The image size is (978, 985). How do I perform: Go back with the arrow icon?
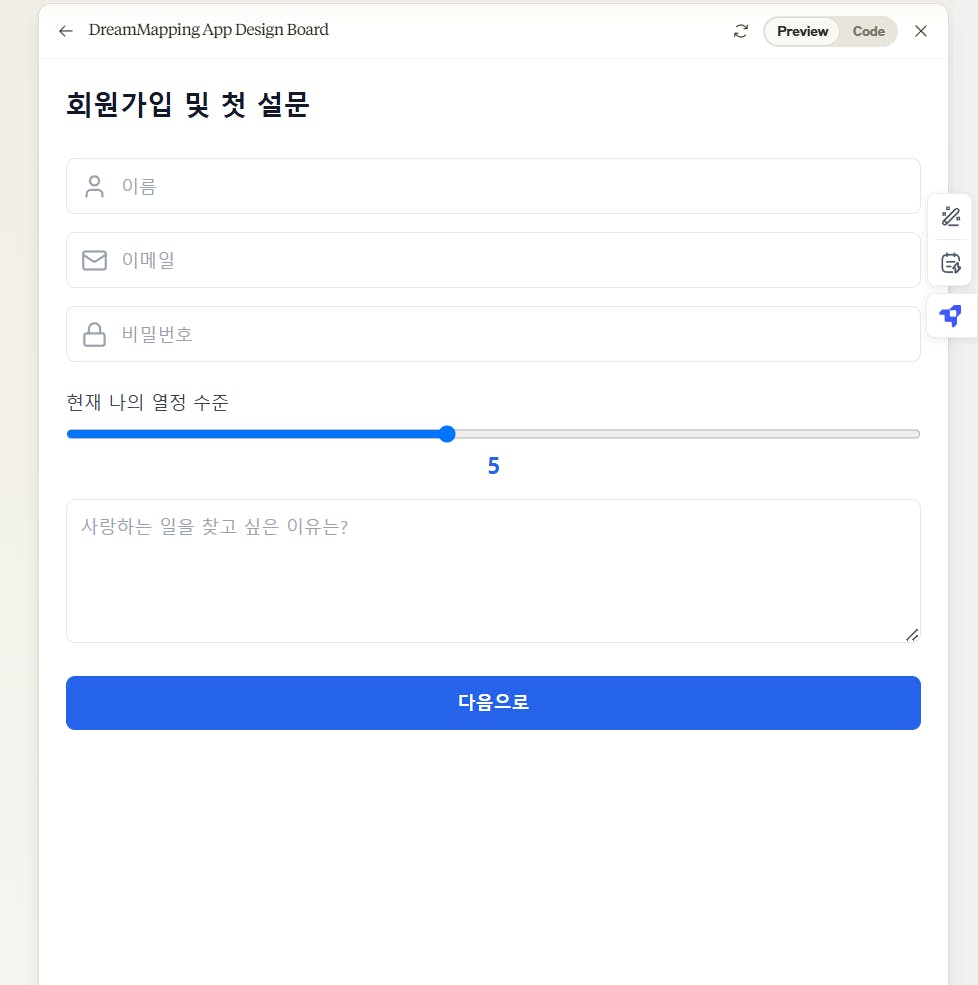[66, 31]
